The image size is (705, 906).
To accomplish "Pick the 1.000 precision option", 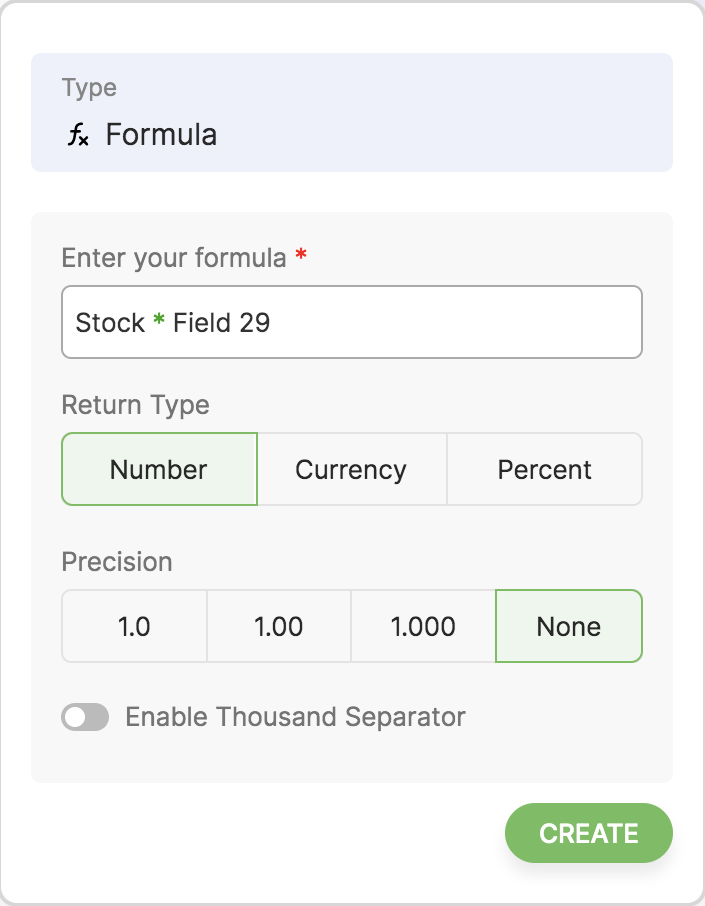I will 423,626.
